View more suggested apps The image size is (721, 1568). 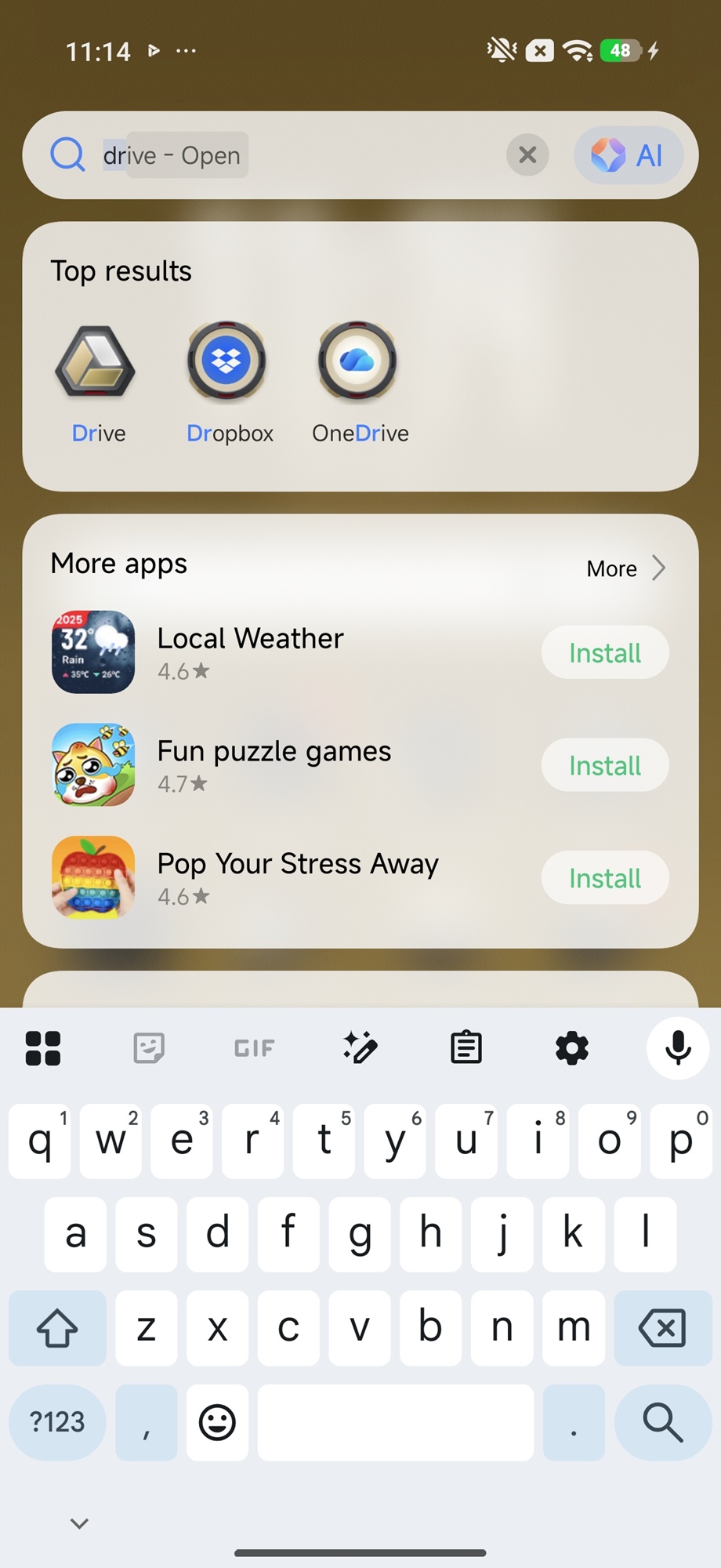626,568
